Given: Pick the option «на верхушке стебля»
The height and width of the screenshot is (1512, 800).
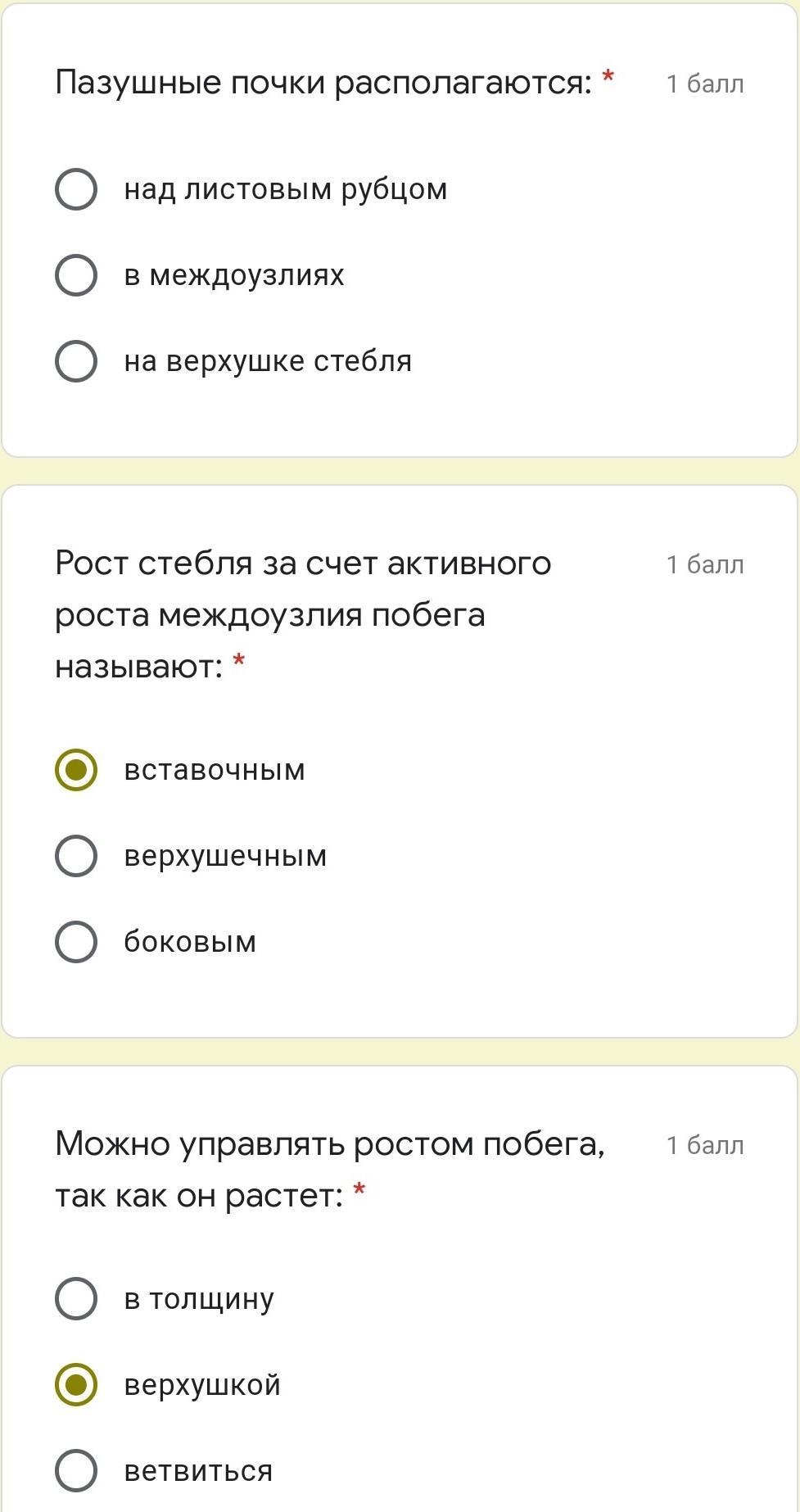Looking at the screenshot, I should pyautogui.click(x=76, y=361).
